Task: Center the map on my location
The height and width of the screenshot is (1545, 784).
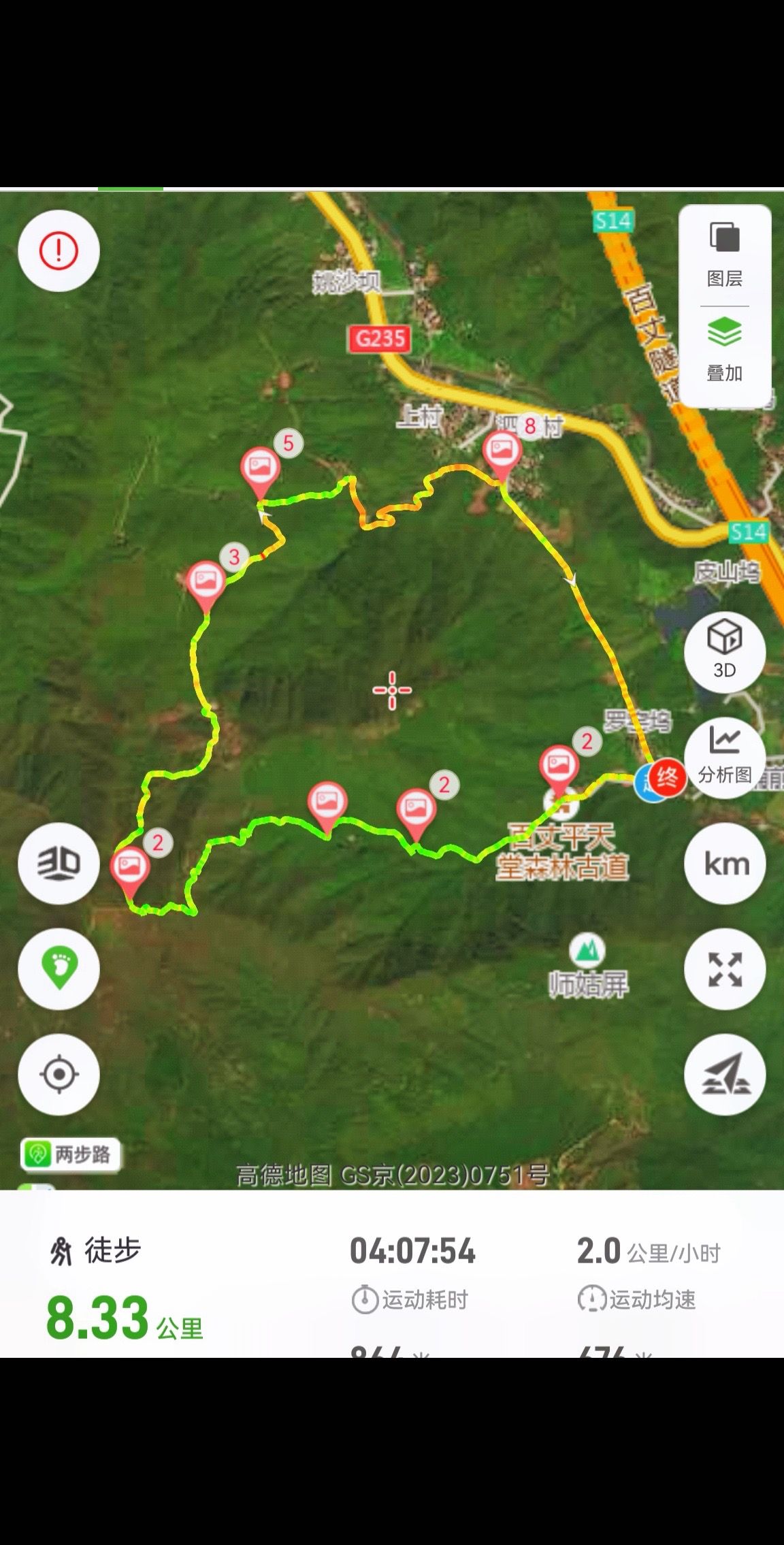Action: point(59,1074)
